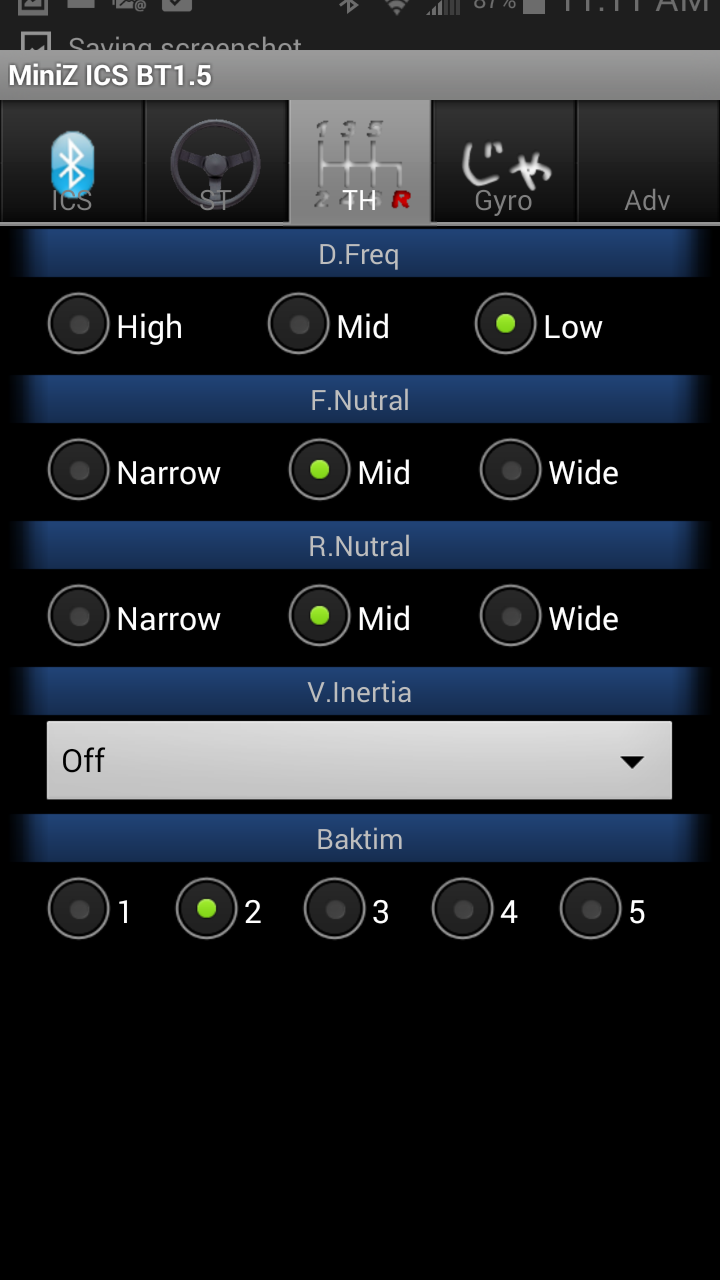This screenshot has width=720, height=1280.
Task: Select Baktim value 3
Action: click(347, 909)
